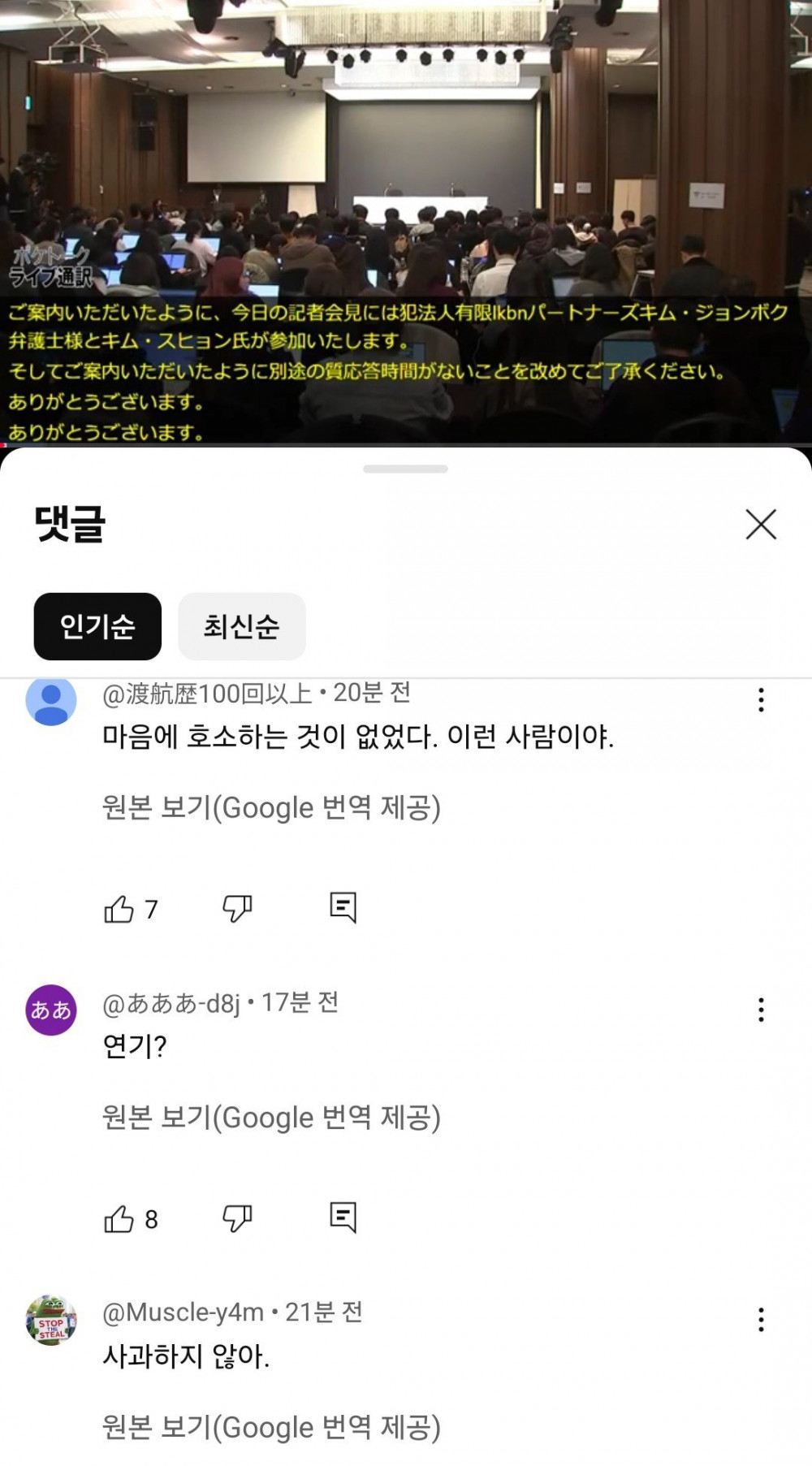The image size is (812, 1466).
Task: Open 원본 보기 under @Muscle-y4m's comment
Action: point(272,1426)
